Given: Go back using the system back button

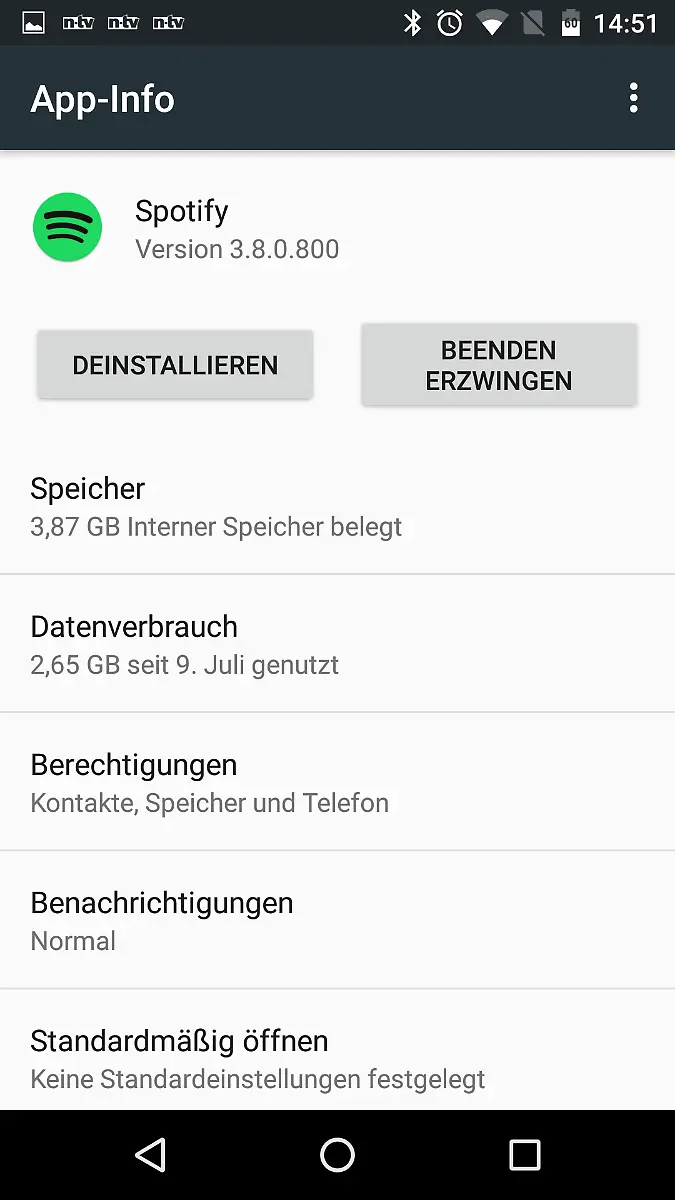Looking at the screenshot, I should click(x=150, y=1155).
